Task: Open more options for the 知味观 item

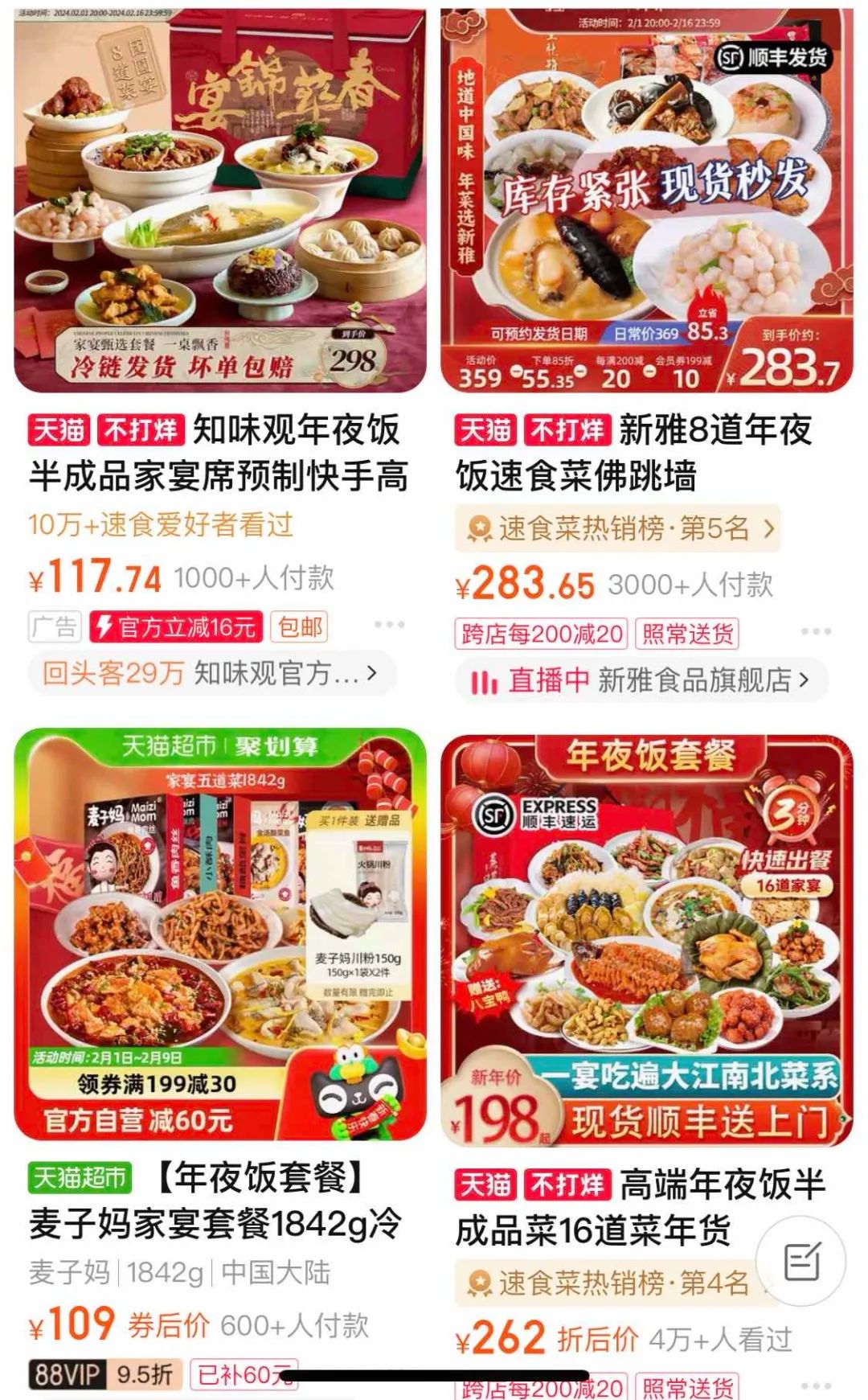Action: point(389,625)
